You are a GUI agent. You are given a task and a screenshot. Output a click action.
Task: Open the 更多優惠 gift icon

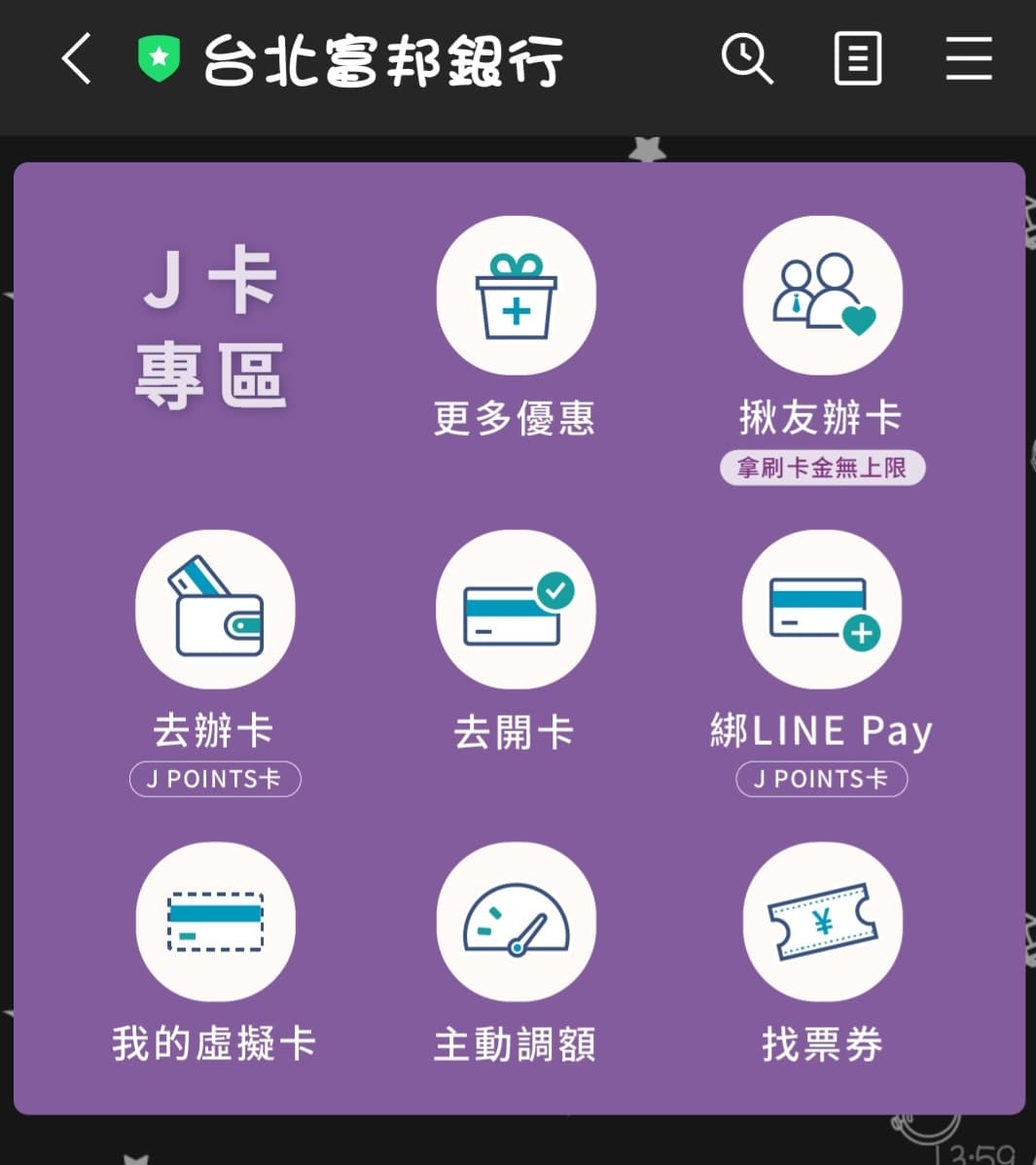pyautogui.click(x=516, y=295)
